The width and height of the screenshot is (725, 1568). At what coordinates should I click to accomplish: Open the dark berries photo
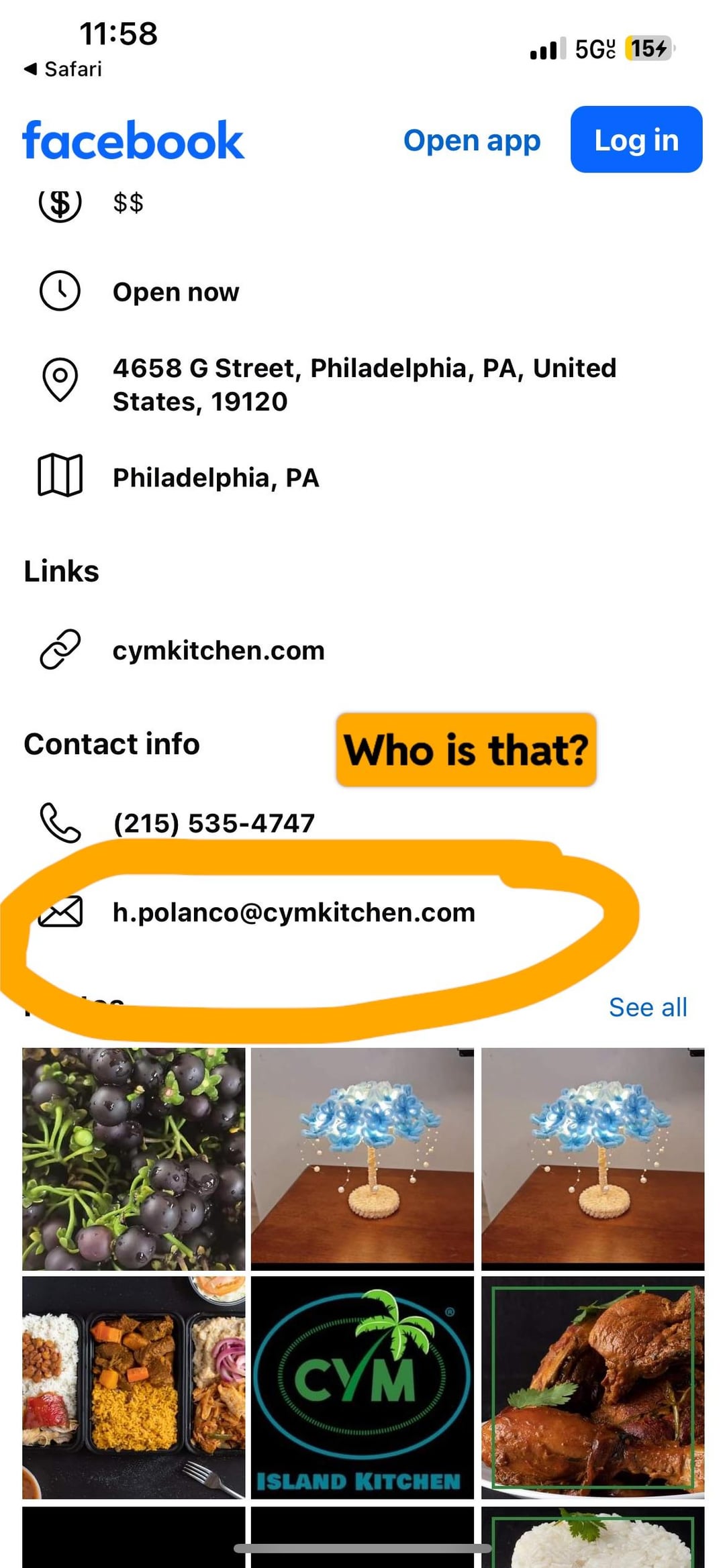click(134, 1159)
